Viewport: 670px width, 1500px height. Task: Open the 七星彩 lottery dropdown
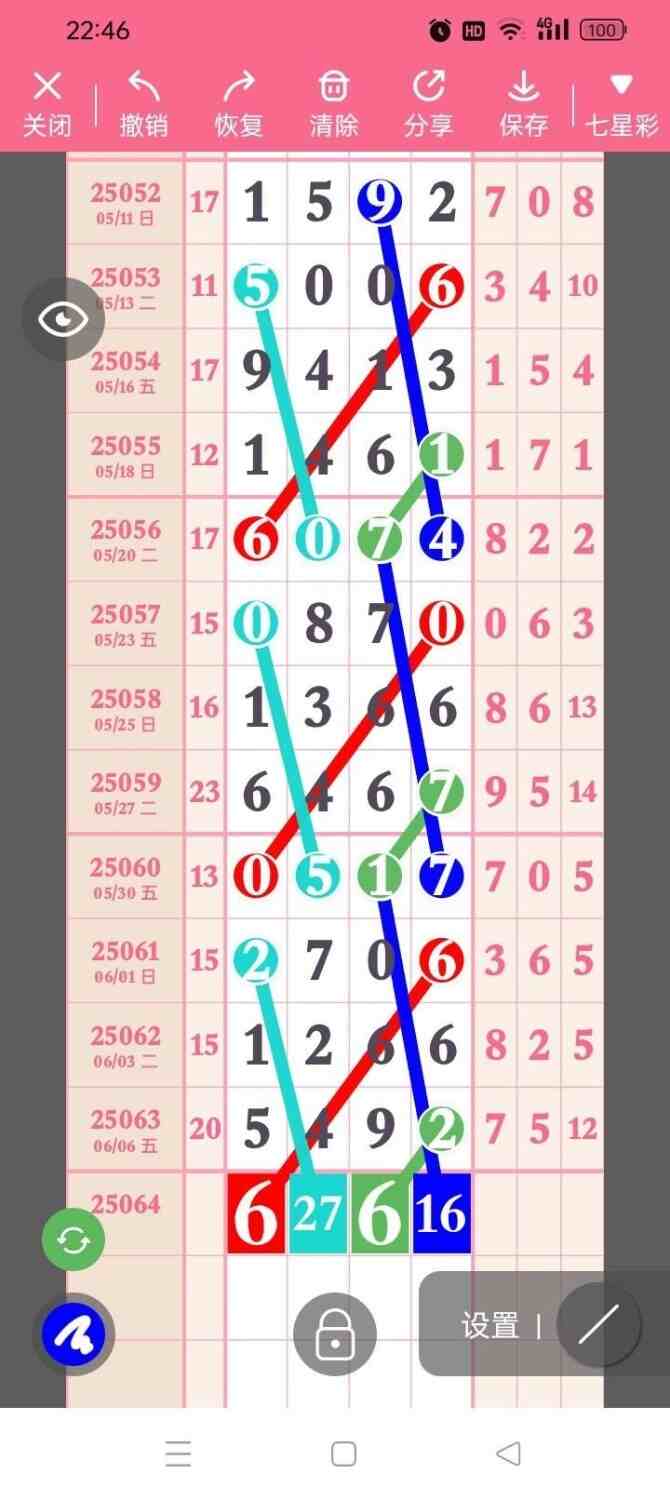(621, 104)
